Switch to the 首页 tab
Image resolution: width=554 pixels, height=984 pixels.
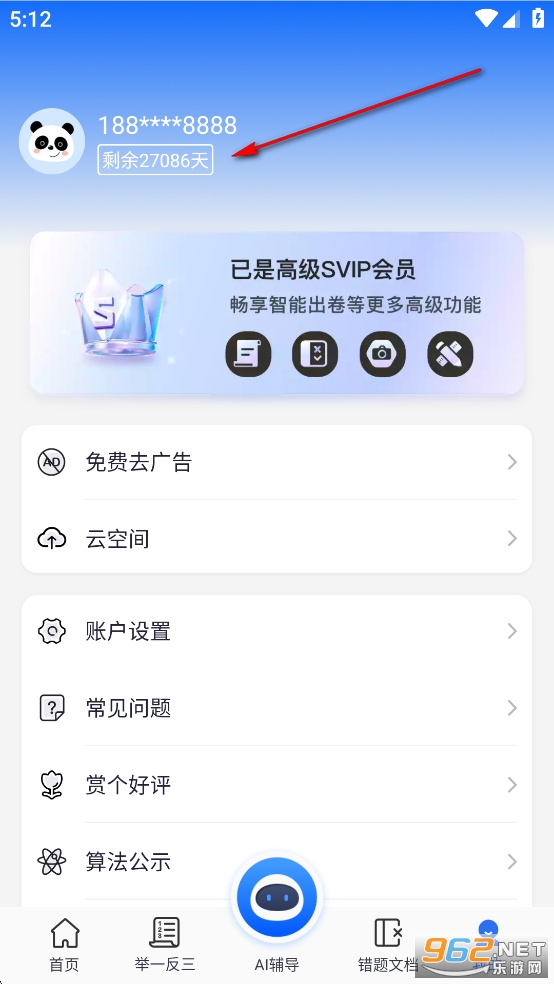point(65,944)
